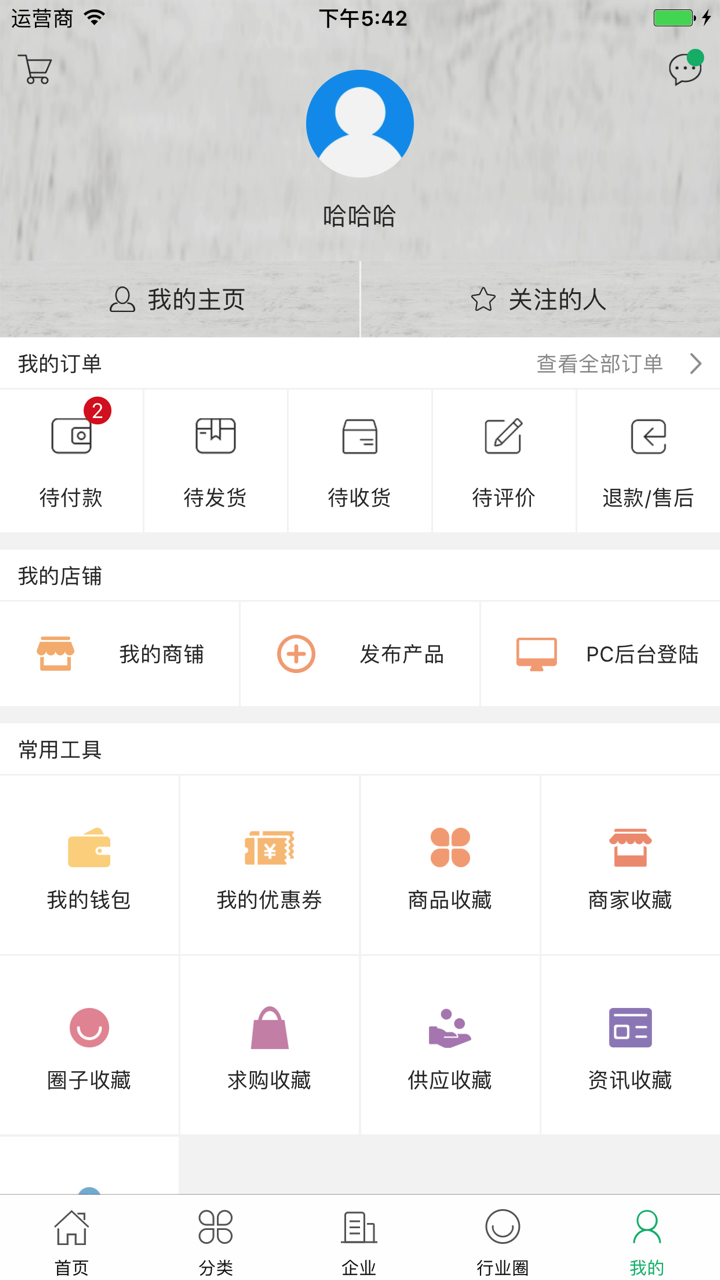Open PC backend login PC后台登陆
This screenshot has height=1280, width=720.
coord(600,653)
